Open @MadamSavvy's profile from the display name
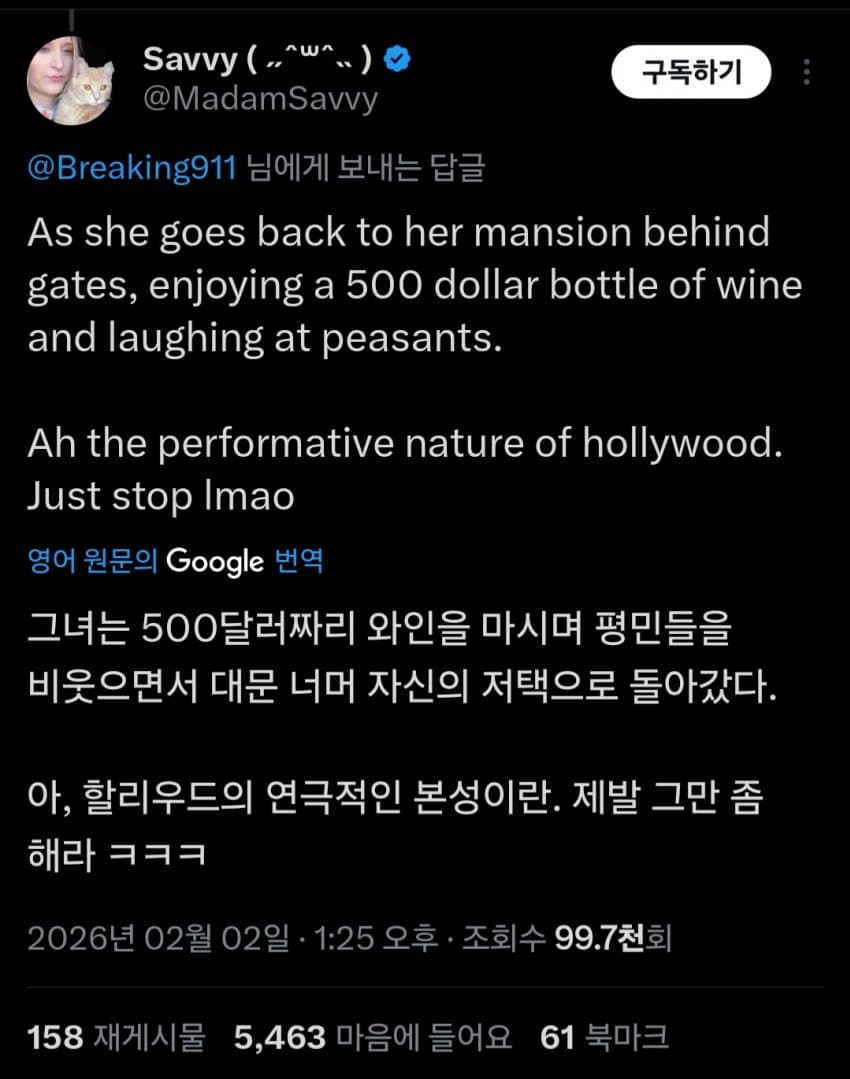The image size is (850, 1079). click(258, 60)
